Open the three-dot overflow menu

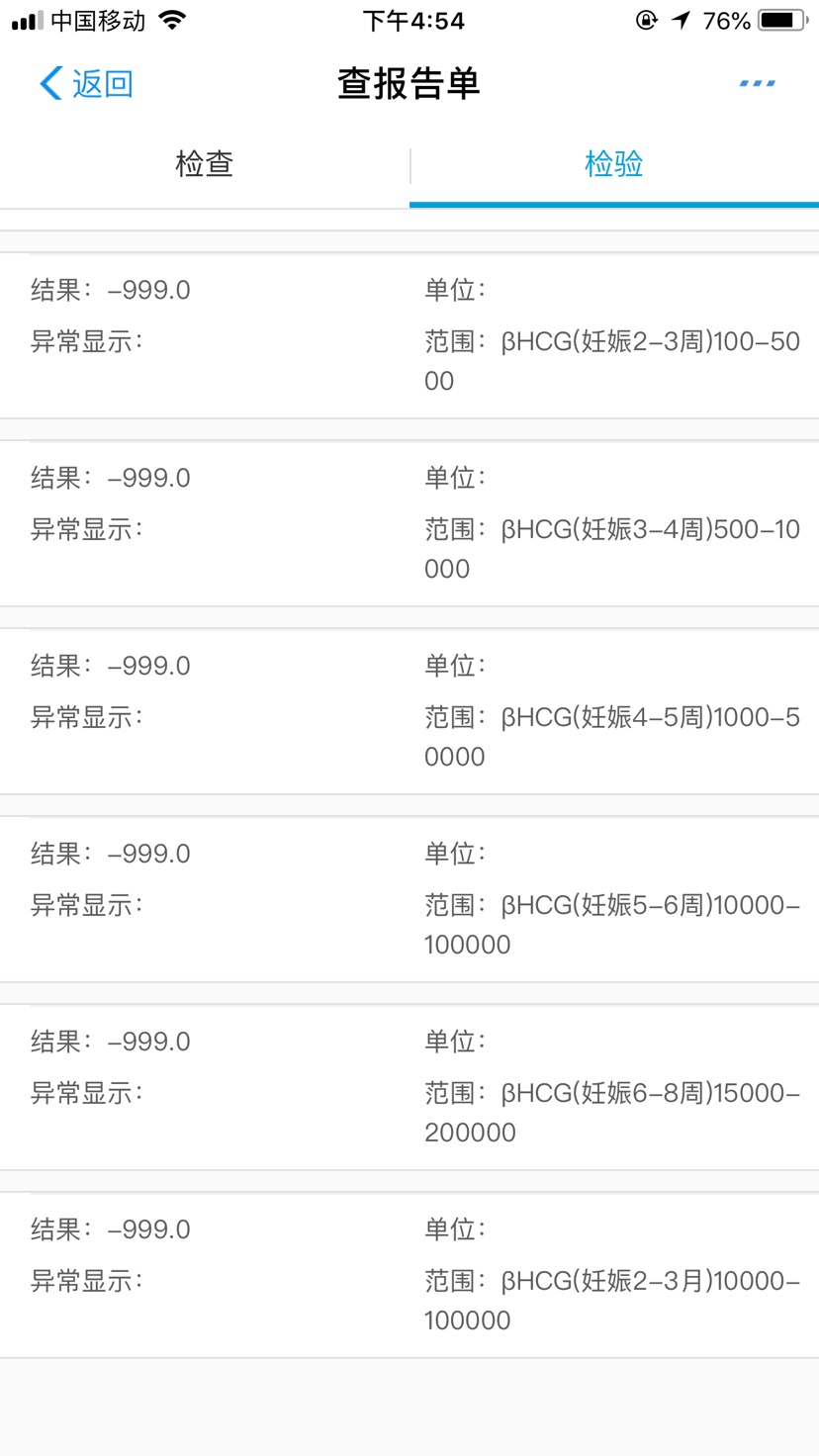click(757, 84)
